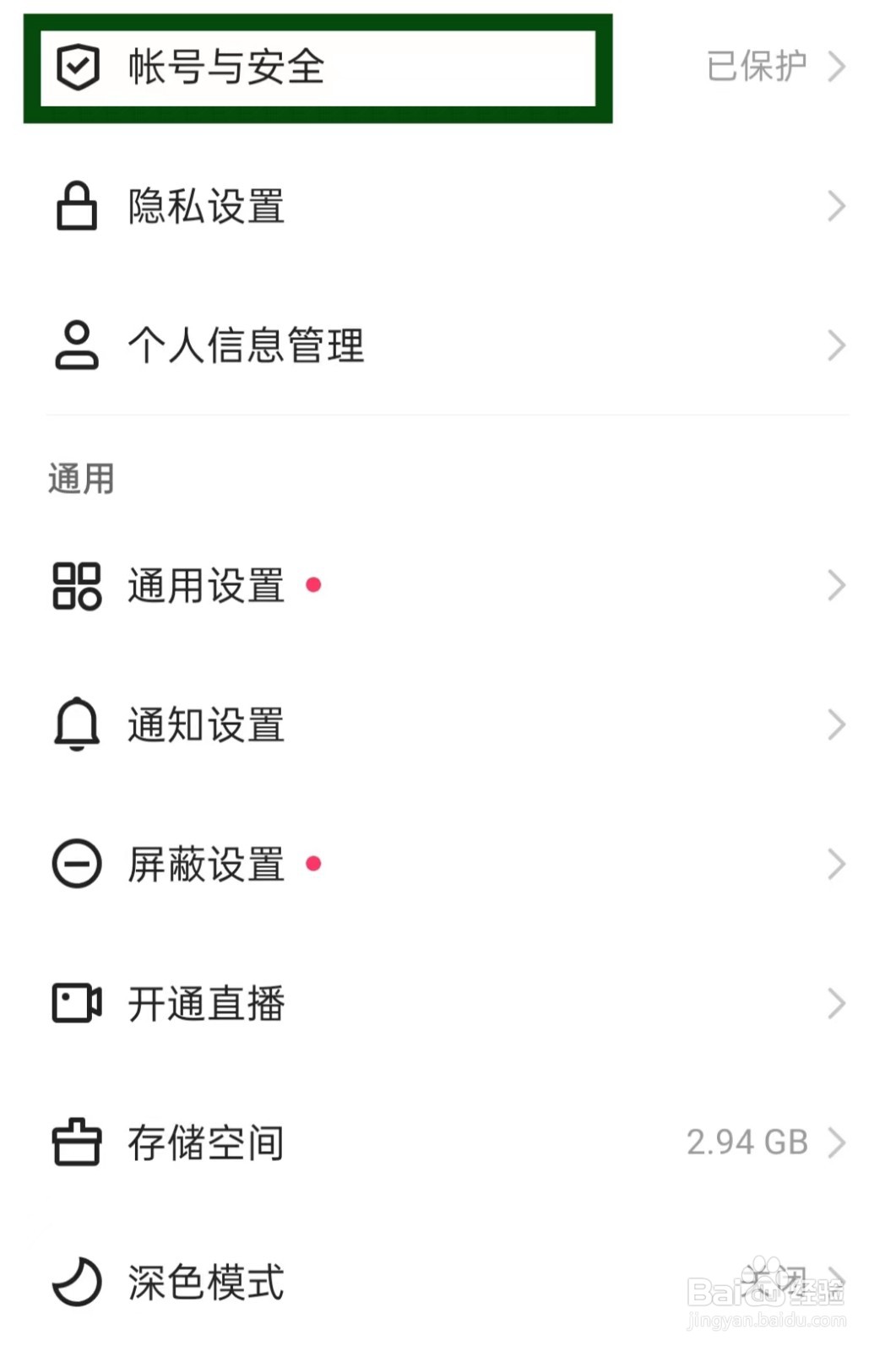Click the minus-circle icon for 屏蔽设置

(x=75, y=863)
